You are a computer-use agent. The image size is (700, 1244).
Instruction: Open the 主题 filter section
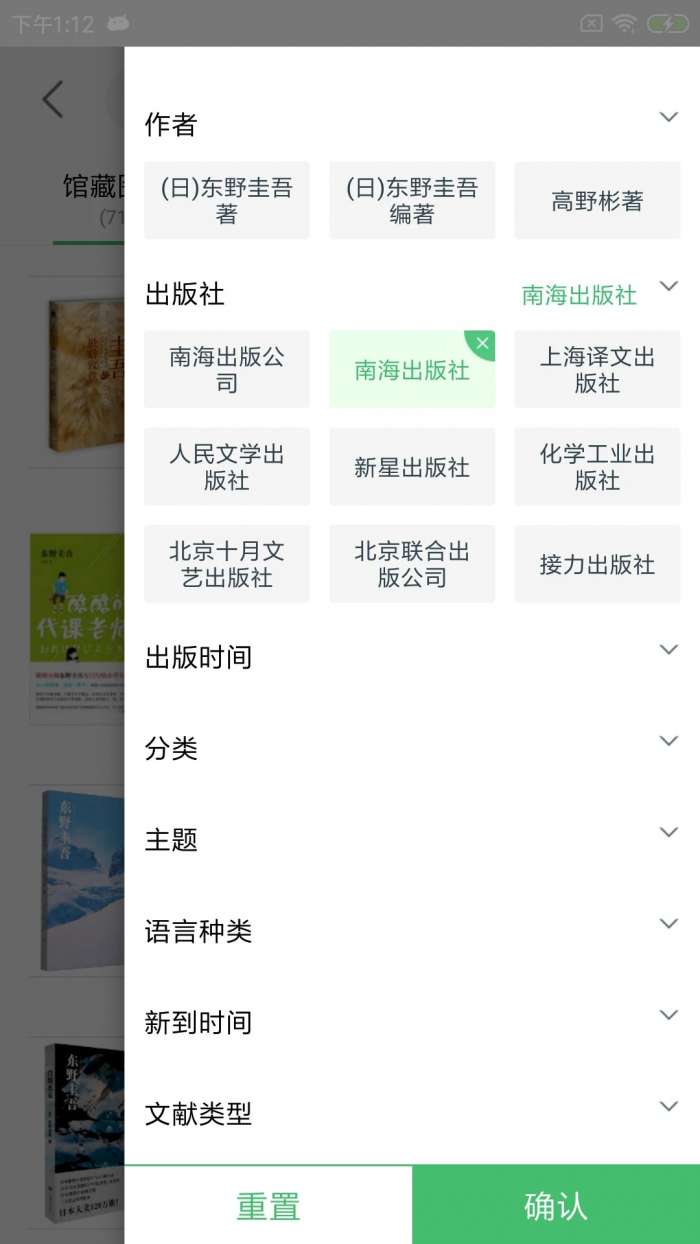point(669,833)
